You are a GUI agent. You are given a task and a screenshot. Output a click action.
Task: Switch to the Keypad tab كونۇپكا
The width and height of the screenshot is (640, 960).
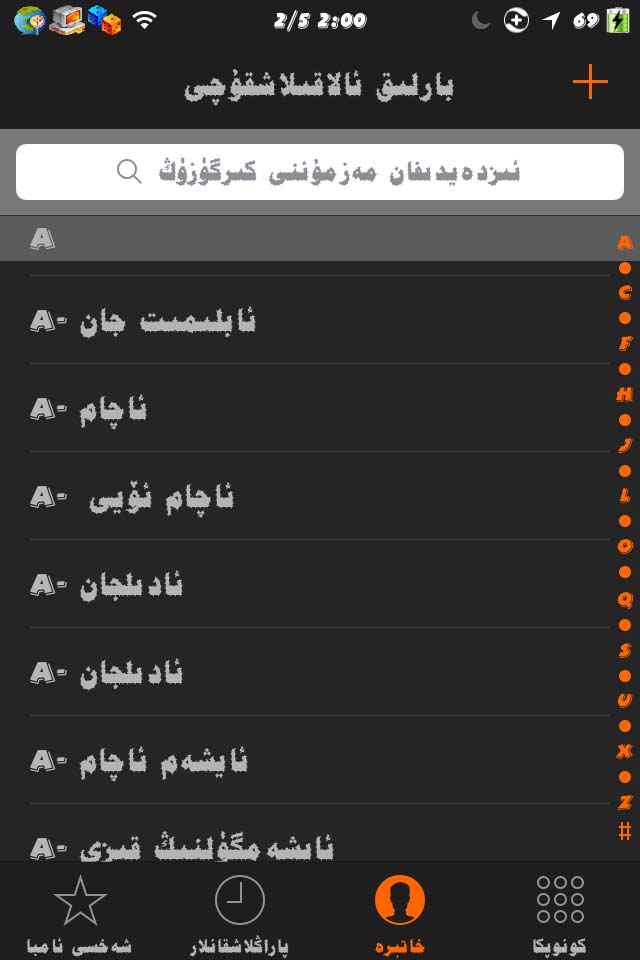pos(560,912)
